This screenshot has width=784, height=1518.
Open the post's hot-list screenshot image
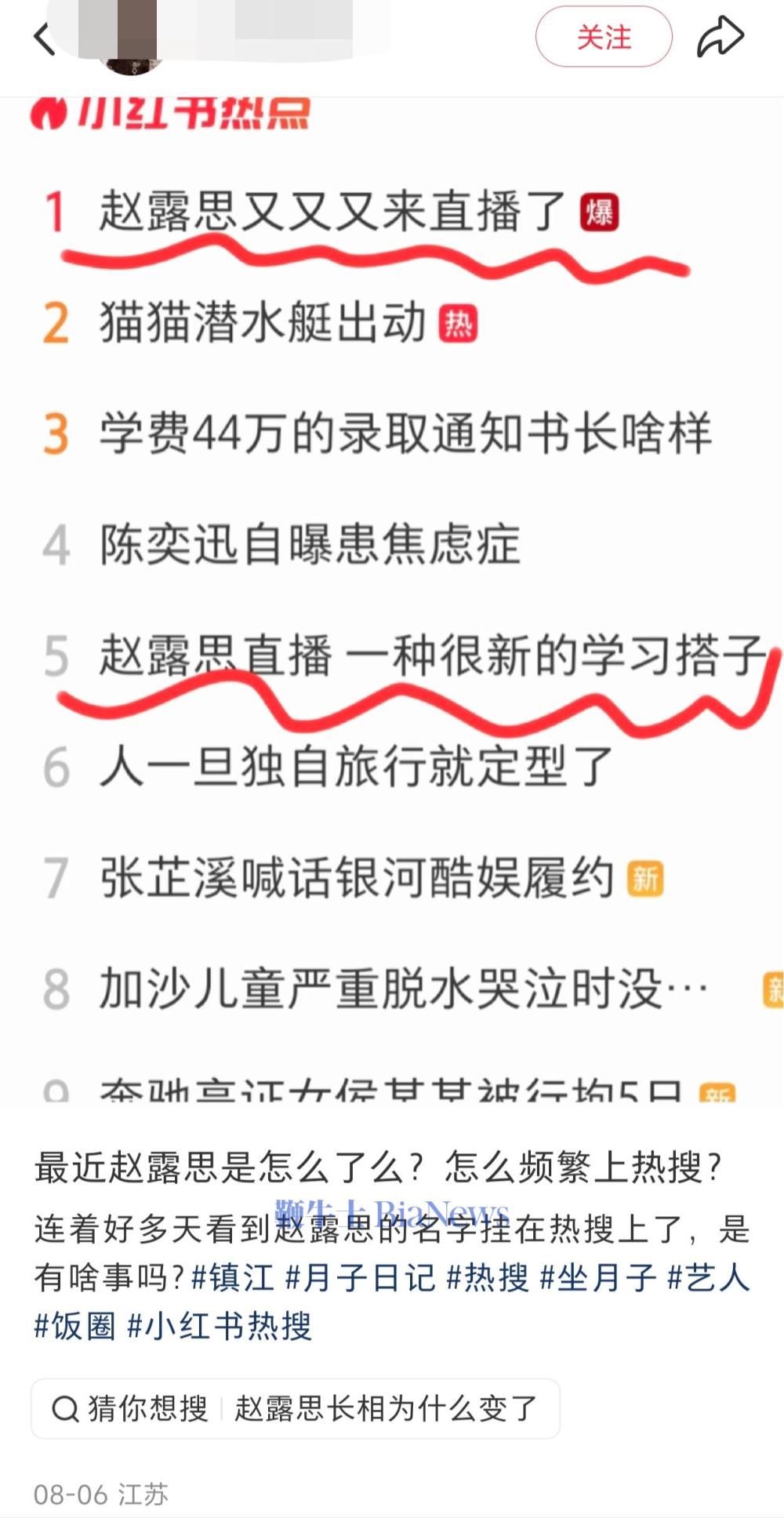click(x=392, y=596)
